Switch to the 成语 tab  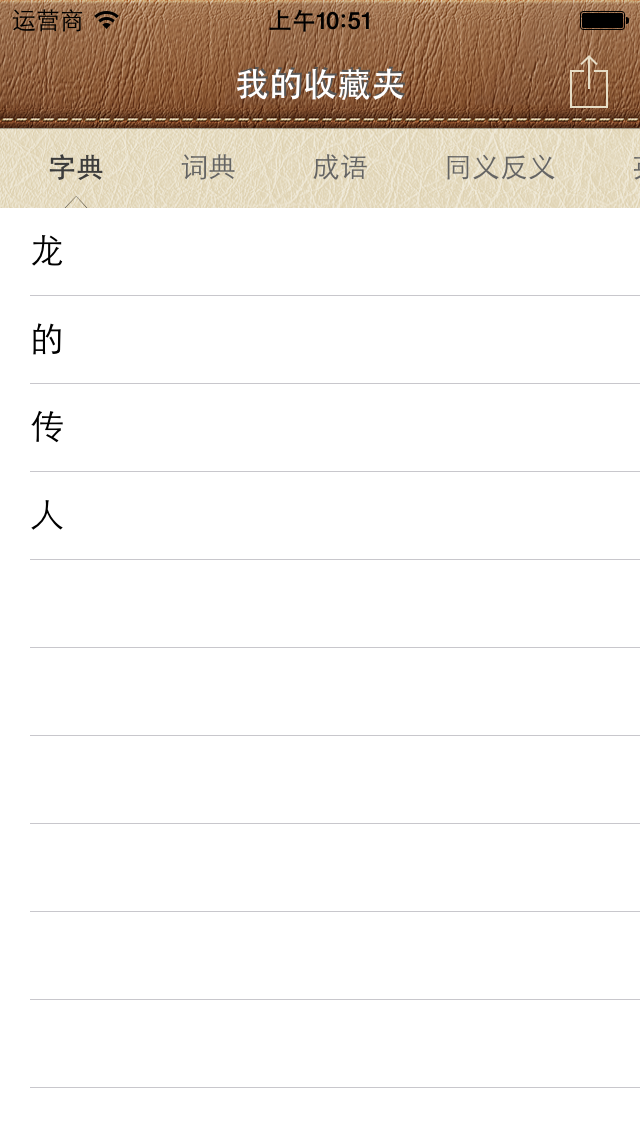click(340, 168)
